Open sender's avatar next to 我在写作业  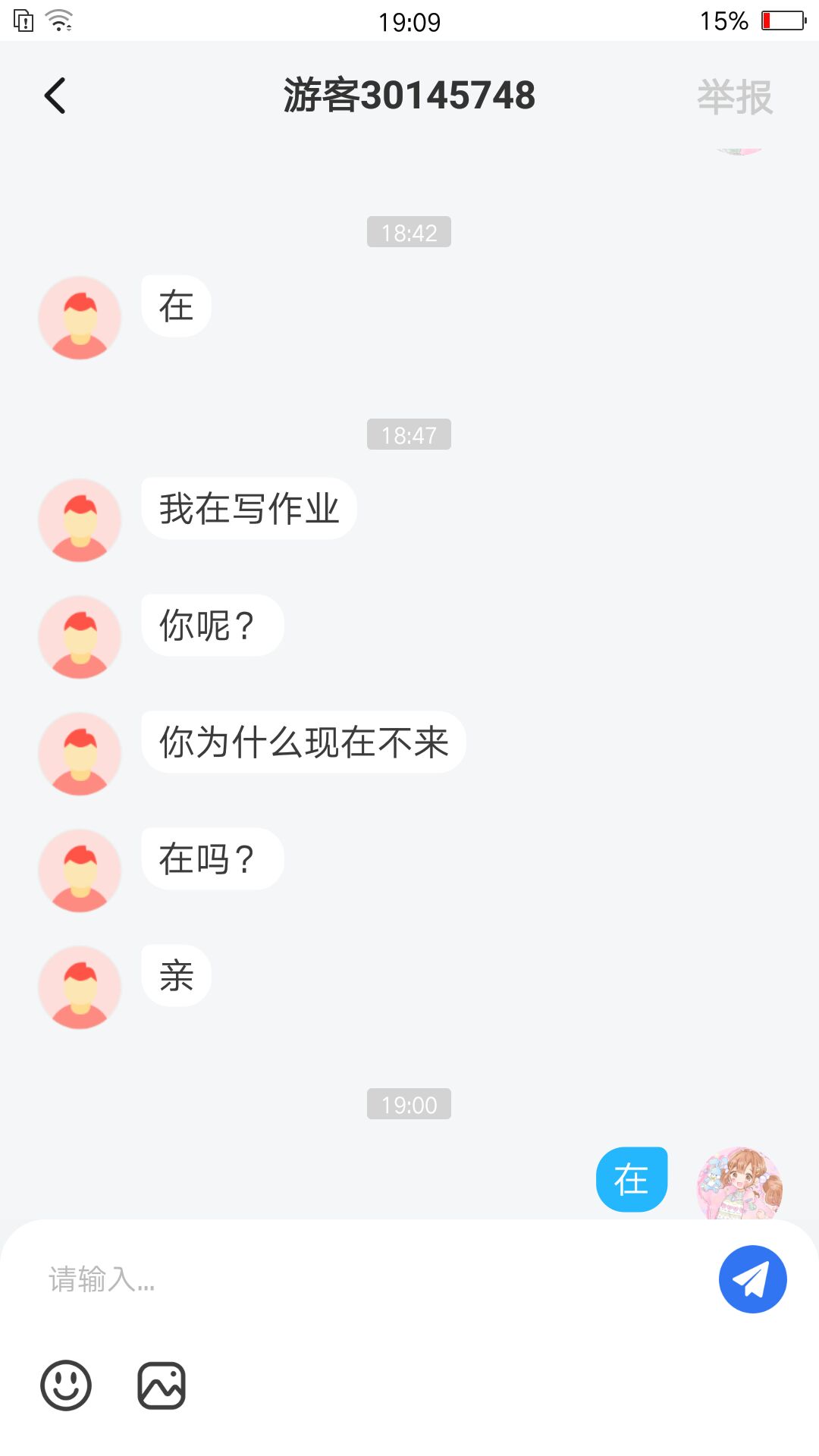click(x=80, y=520)
